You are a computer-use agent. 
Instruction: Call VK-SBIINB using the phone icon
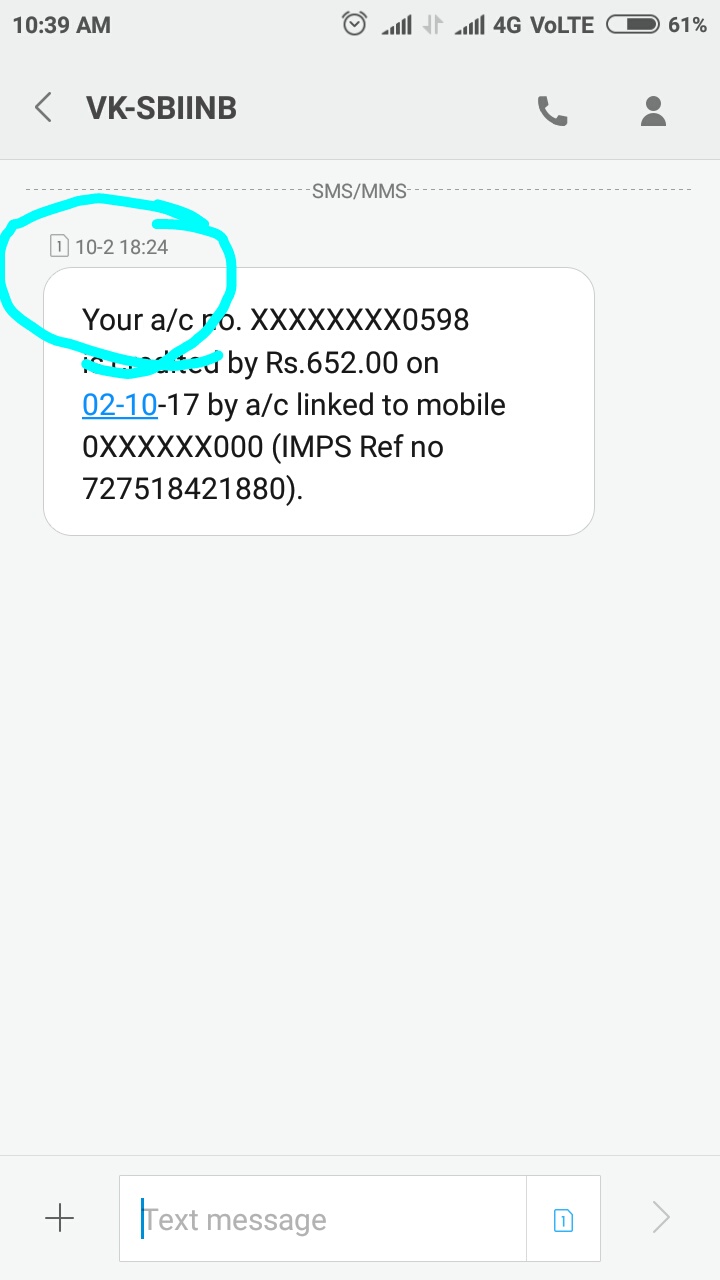[x=552, y=110]
